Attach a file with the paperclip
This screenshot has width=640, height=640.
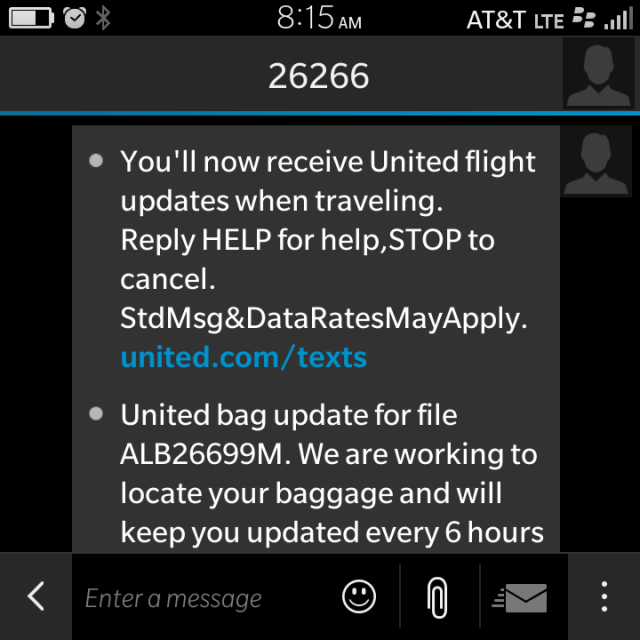click(437, 597)
